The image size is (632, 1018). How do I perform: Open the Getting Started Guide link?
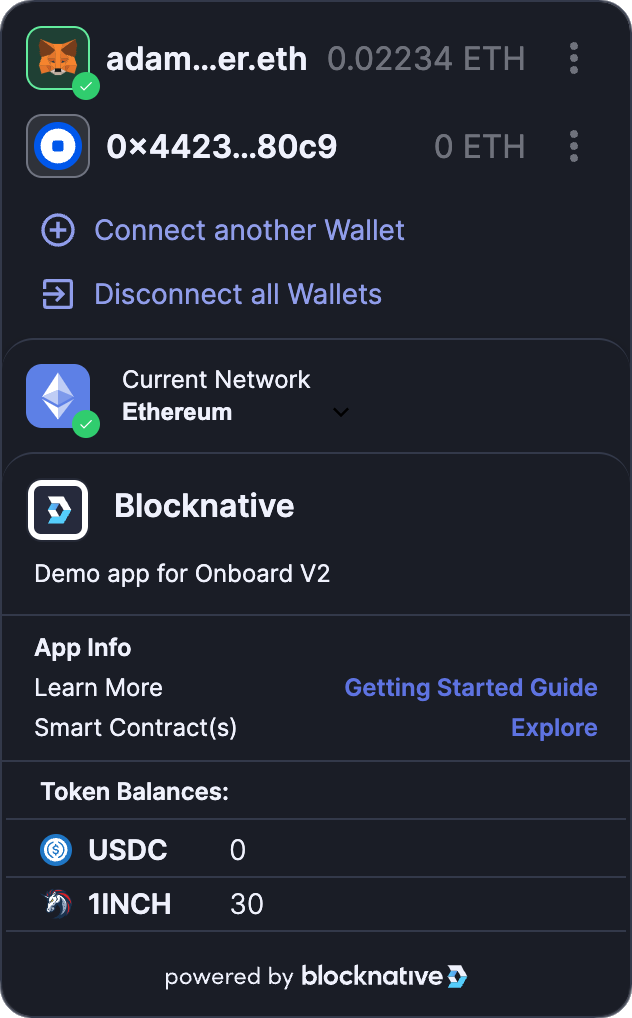470,688
